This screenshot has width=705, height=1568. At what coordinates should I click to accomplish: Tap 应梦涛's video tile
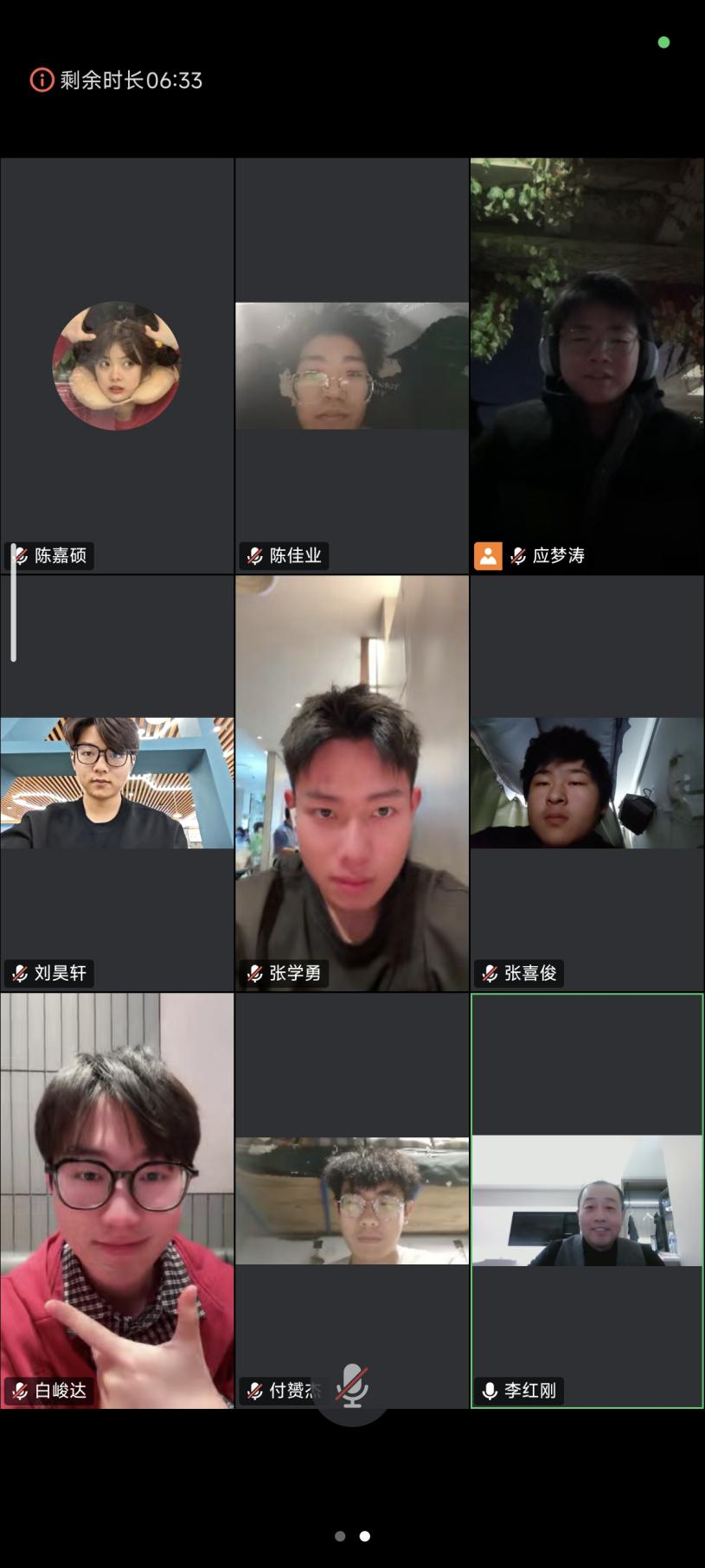pyautogui.click(x=586, y=366)
